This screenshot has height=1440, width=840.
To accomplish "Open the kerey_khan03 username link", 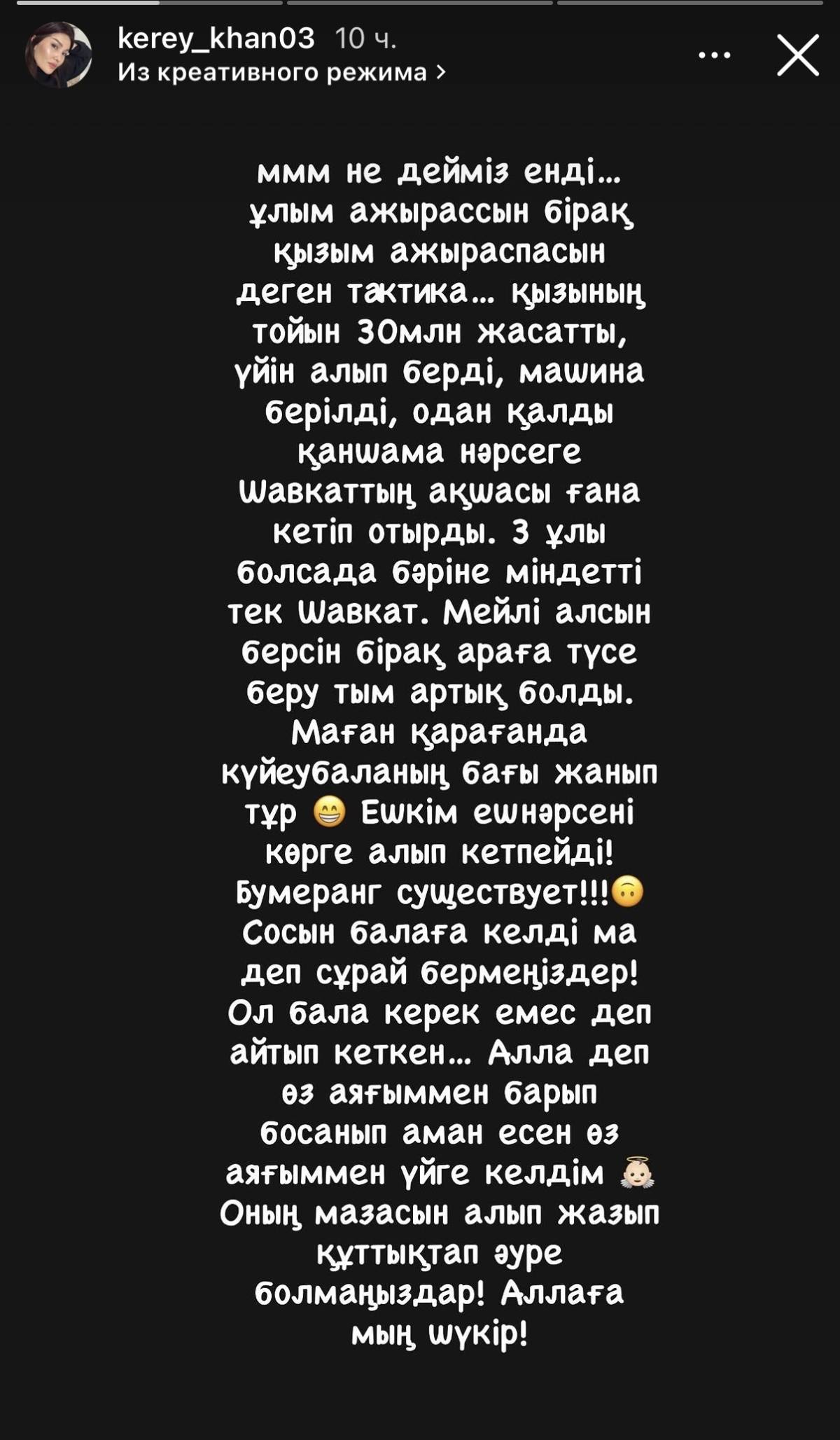I will (x=216, y=39).
